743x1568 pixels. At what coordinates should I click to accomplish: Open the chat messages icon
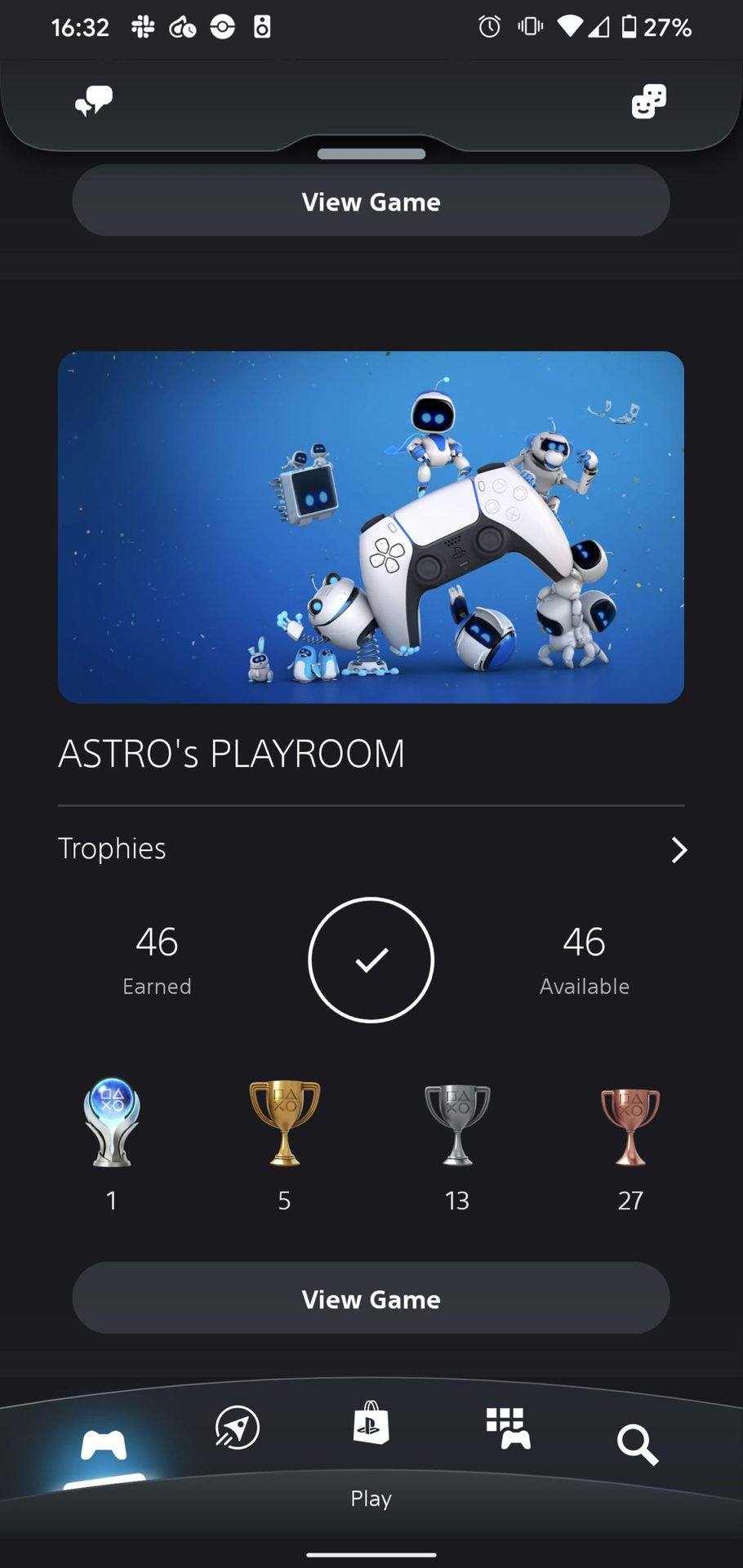(x=94, y=101)
